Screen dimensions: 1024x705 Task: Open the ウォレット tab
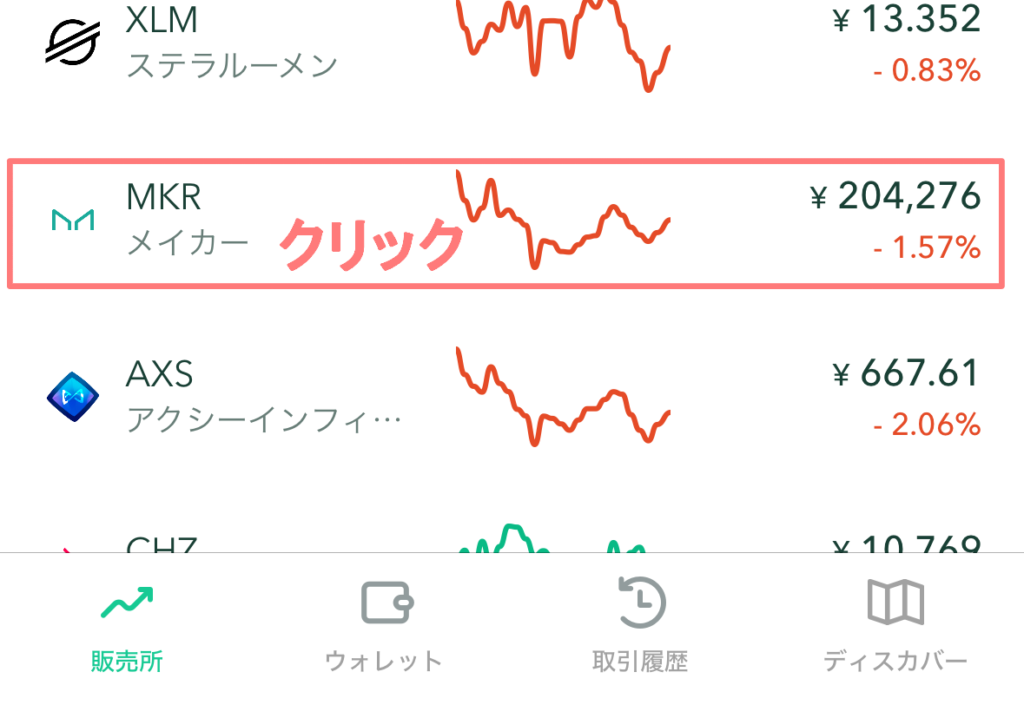[x=384, y=628]
